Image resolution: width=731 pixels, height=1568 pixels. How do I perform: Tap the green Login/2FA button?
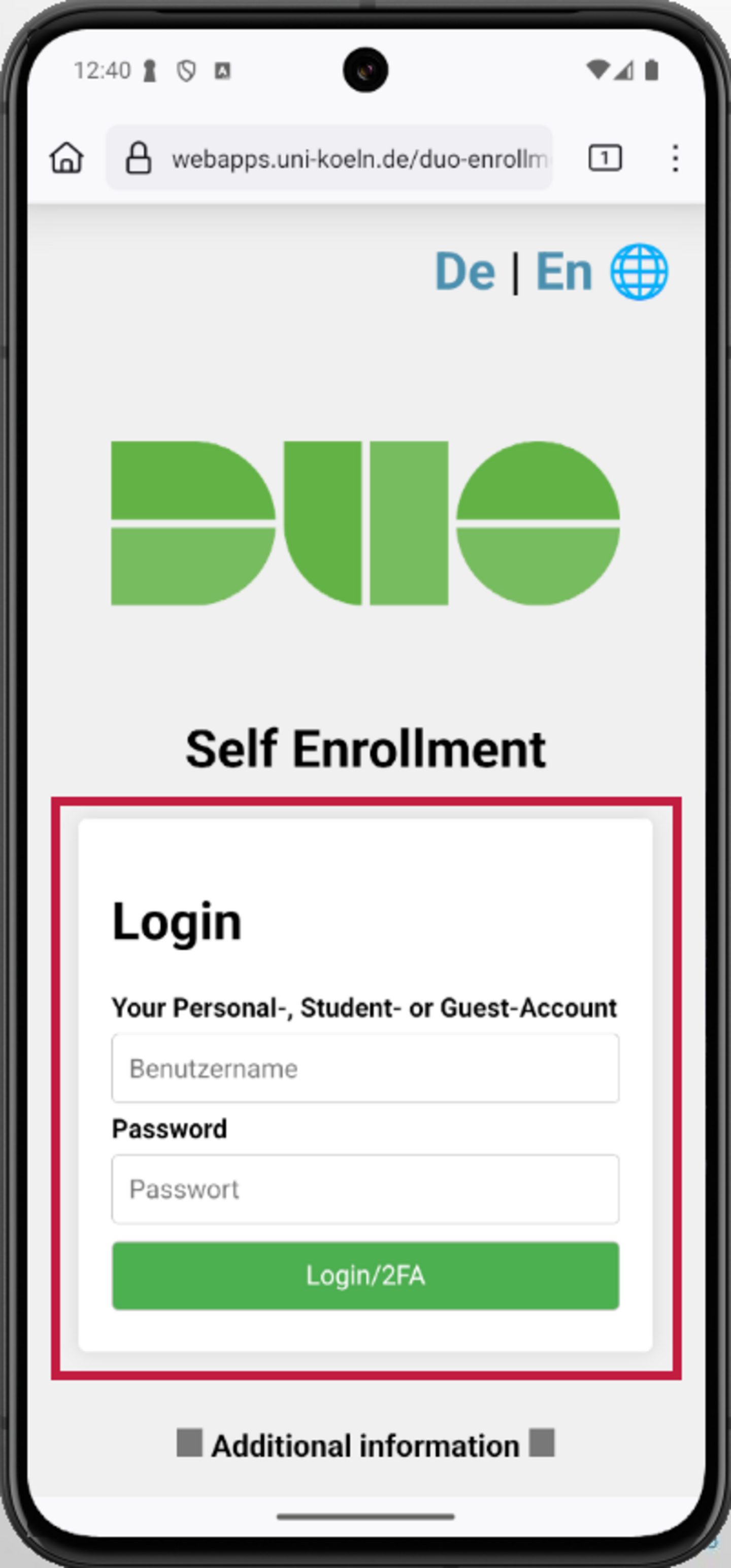(x=365, y=1275)
